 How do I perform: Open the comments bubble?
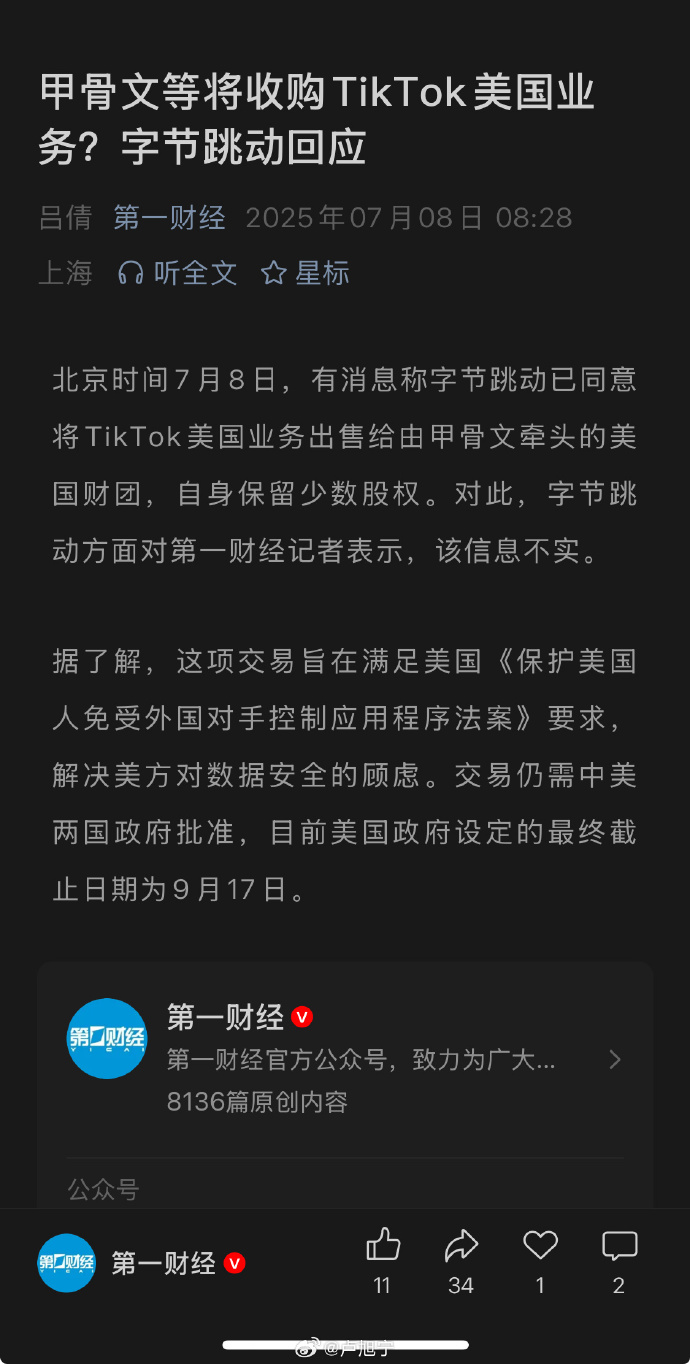[619, 1246]
